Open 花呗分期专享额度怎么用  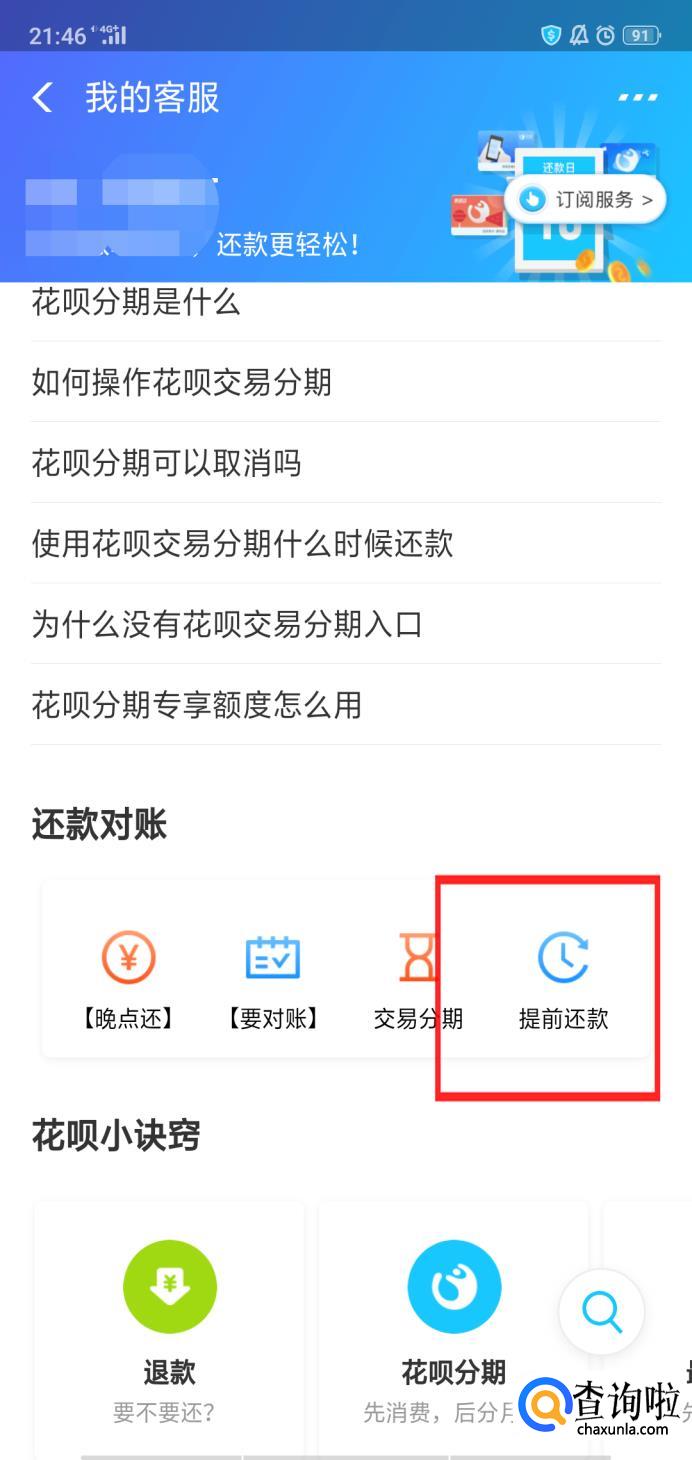click(x=197, y=705)
